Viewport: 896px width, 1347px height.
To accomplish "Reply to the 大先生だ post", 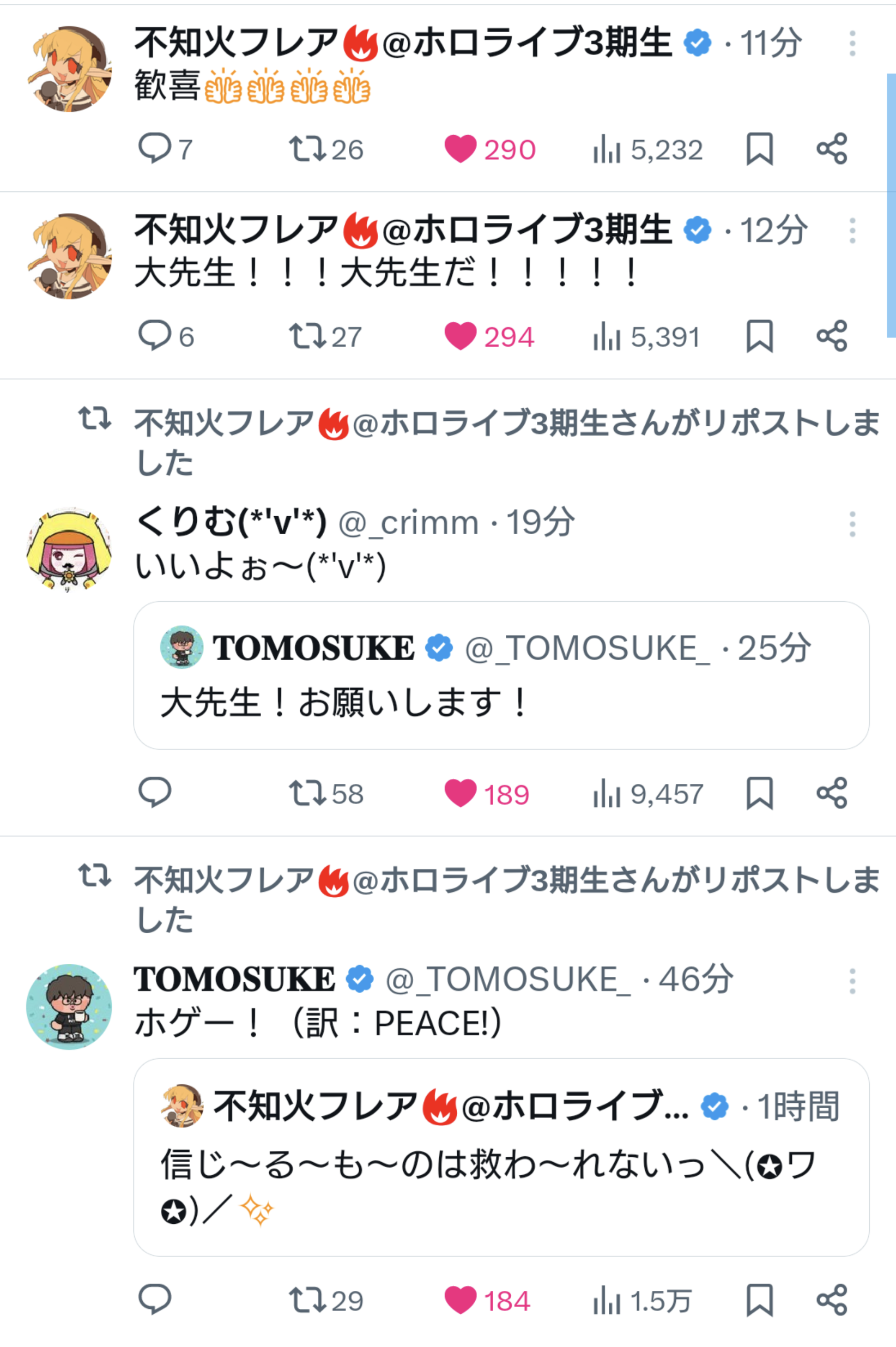I will click(154, 335).
